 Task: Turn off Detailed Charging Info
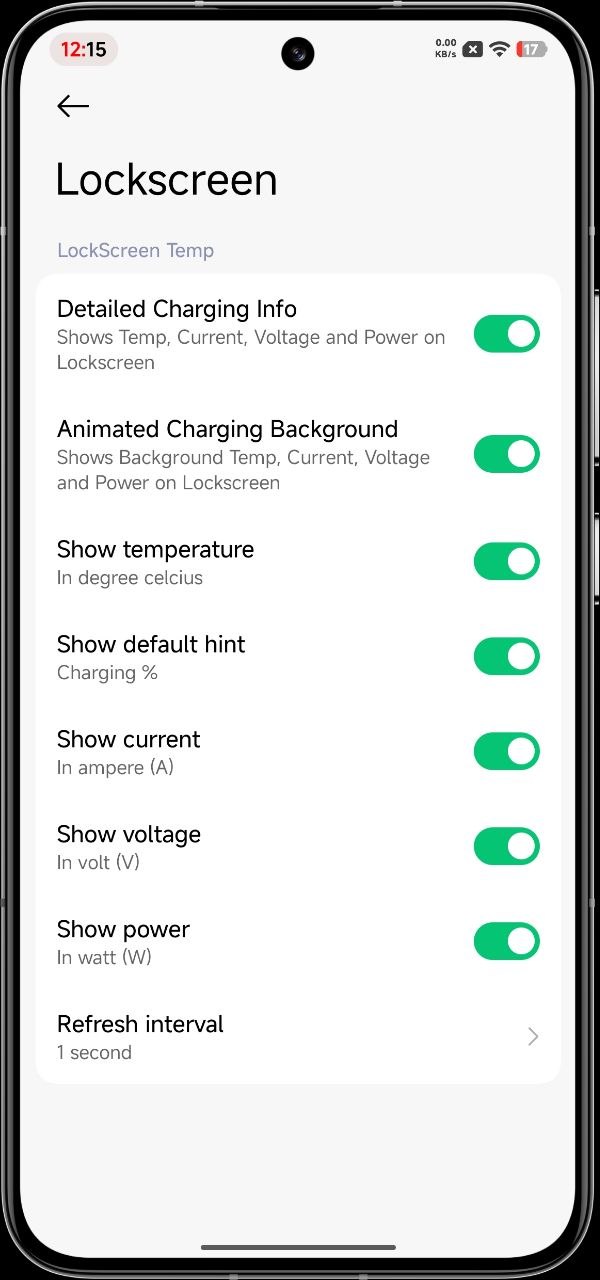pyautogui.click(x=507, y=334)
